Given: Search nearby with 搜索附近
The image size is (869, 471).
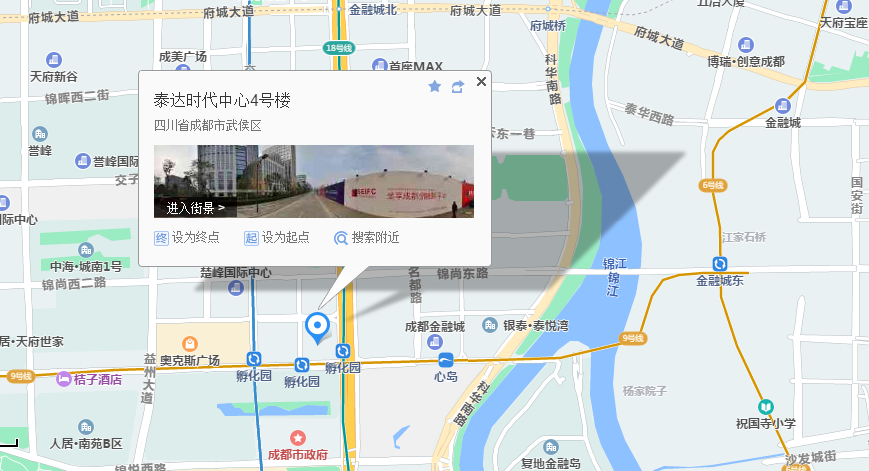Looking at the screenshot, I should click(367, 238).
